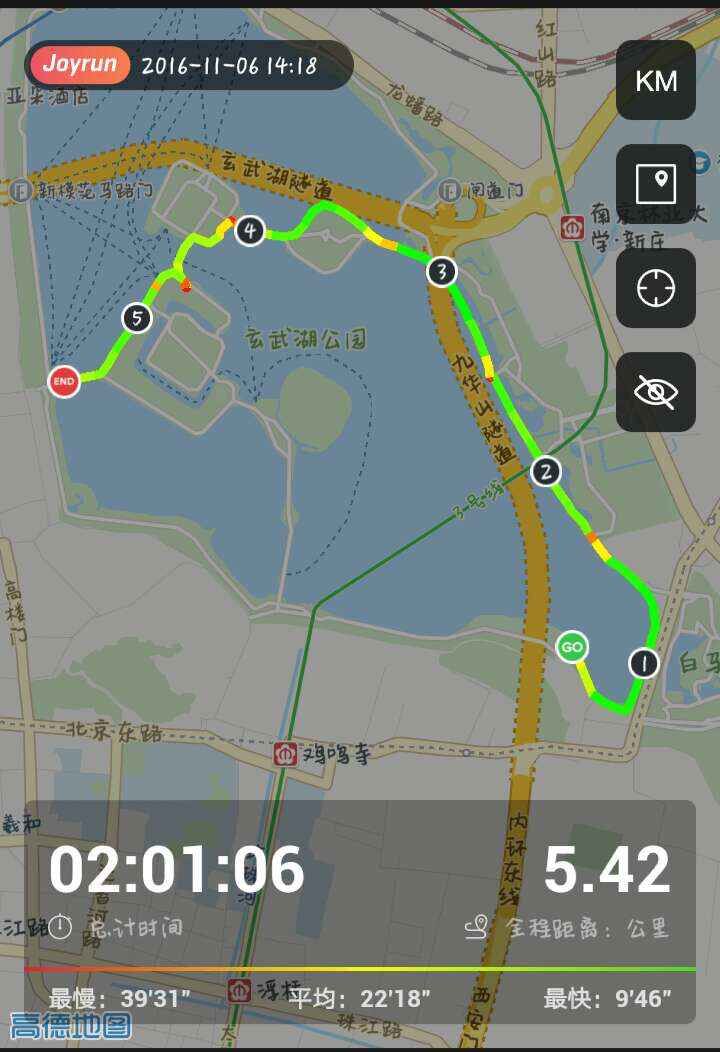
Task: Toggle the KM kilometer markers button
Action: pos(656,81)
